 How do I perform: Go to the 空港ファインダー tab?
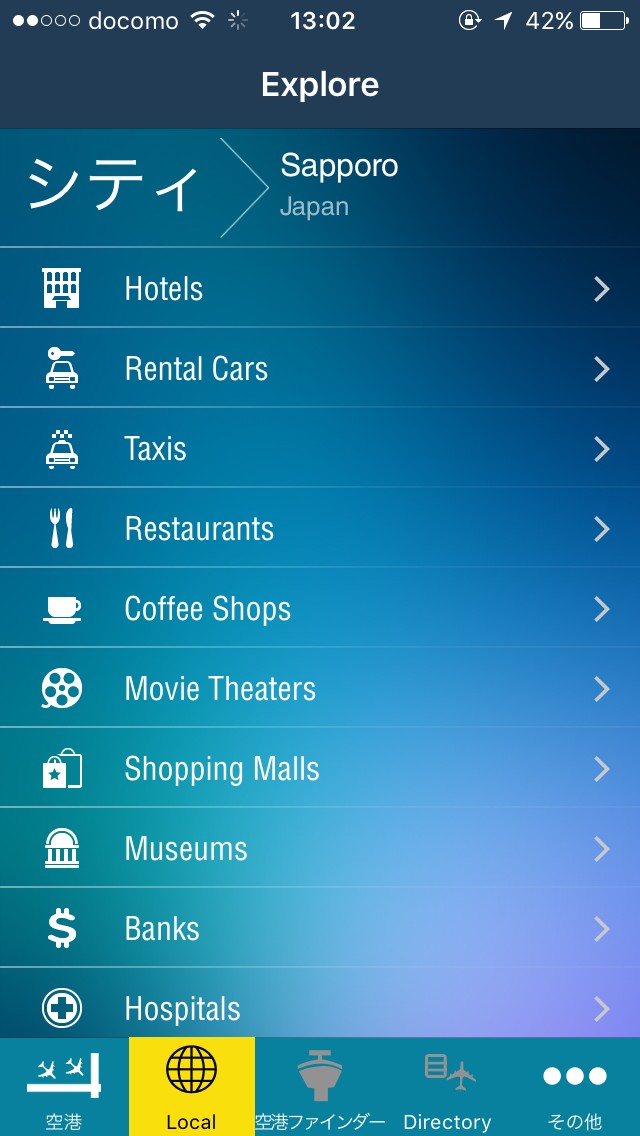(x=320, y=1087)
